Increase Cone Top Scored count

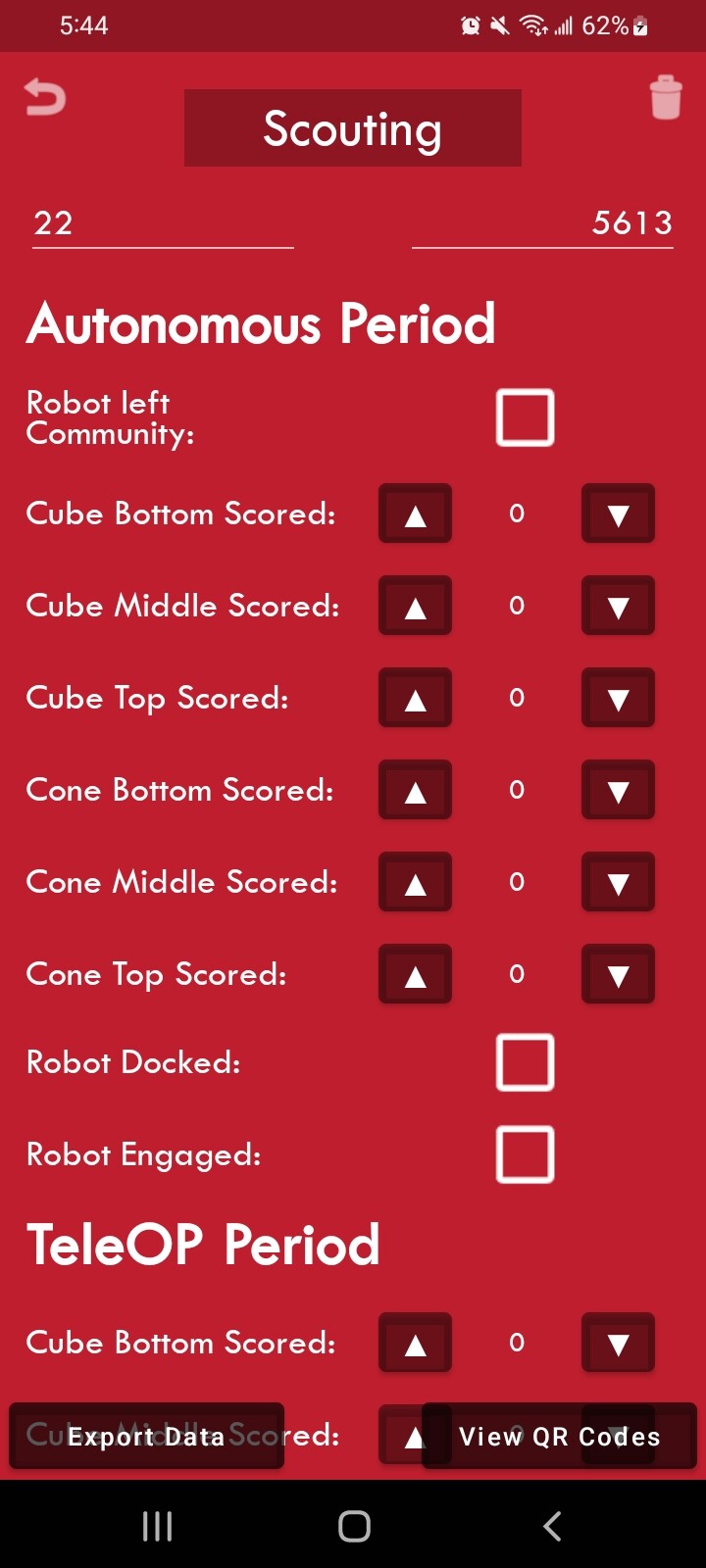click(416, 974)
